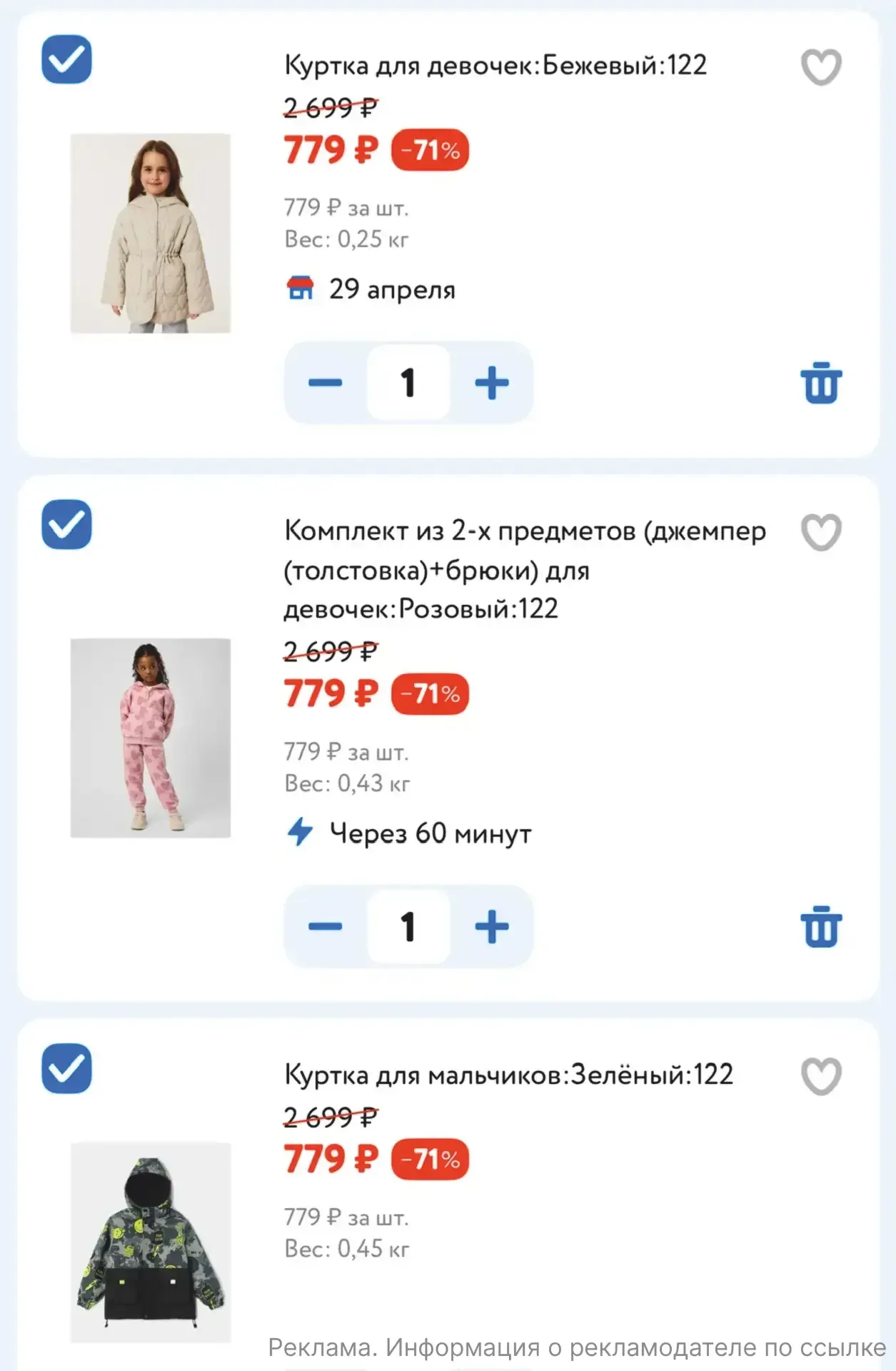Increase quantity of beige girls' jacket
This screenshot has width=896, height=1371.
[492, 383]
